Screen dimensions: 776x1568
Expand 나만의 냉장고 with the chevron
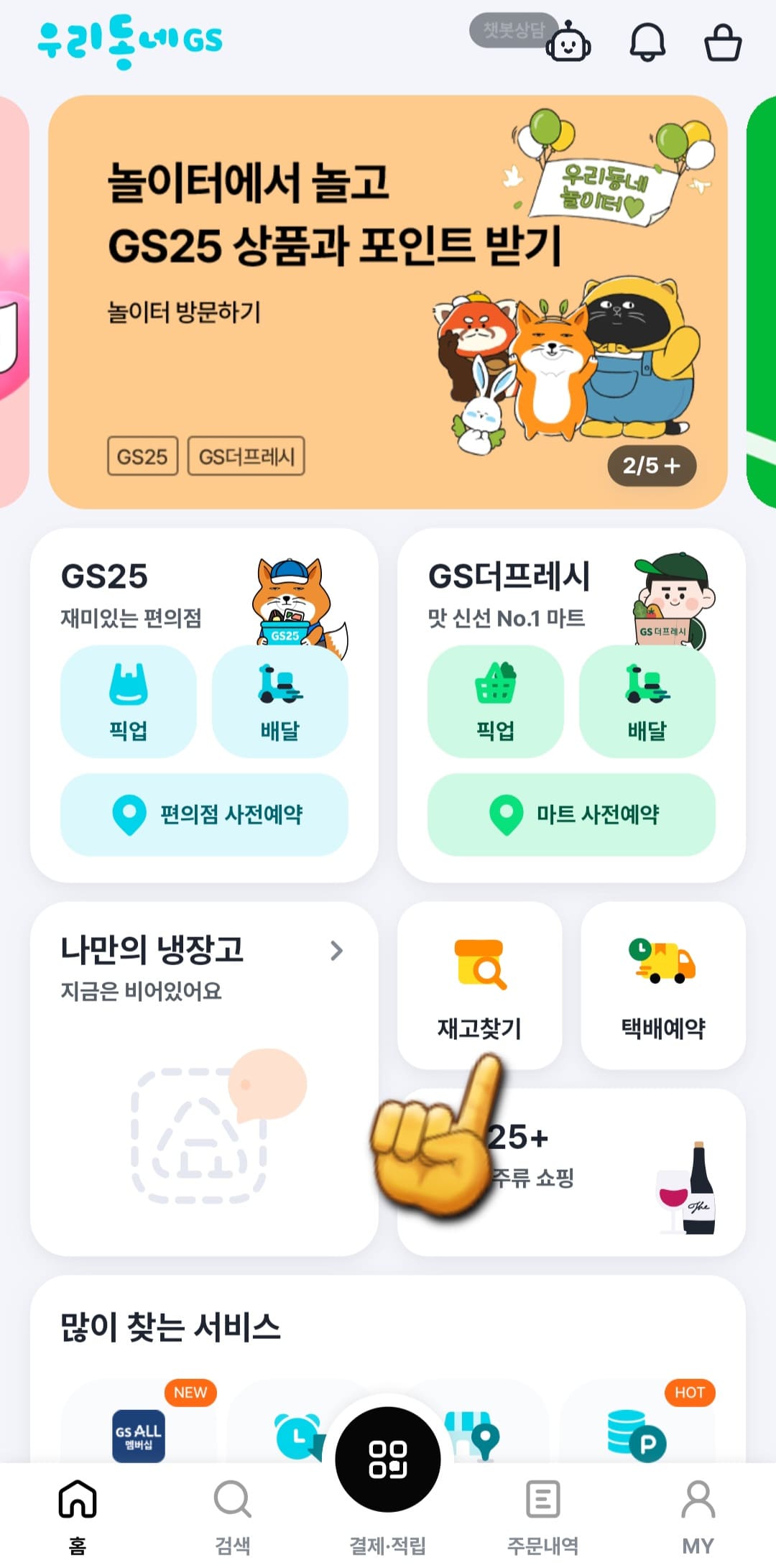pos(338,952)
